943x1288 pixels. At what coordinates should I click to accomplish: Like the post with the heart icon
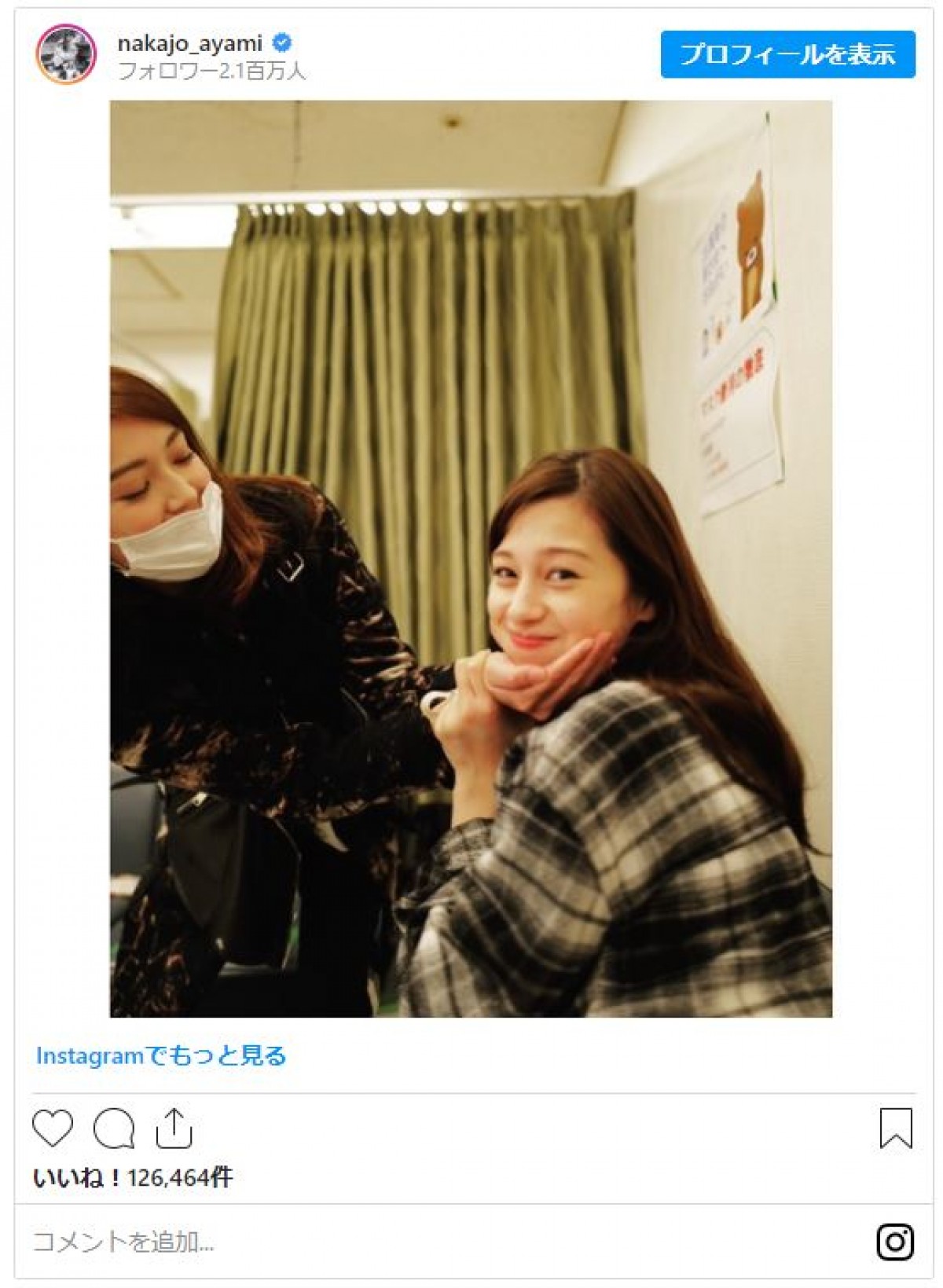pyautogui.click(x=53, y=1128)
